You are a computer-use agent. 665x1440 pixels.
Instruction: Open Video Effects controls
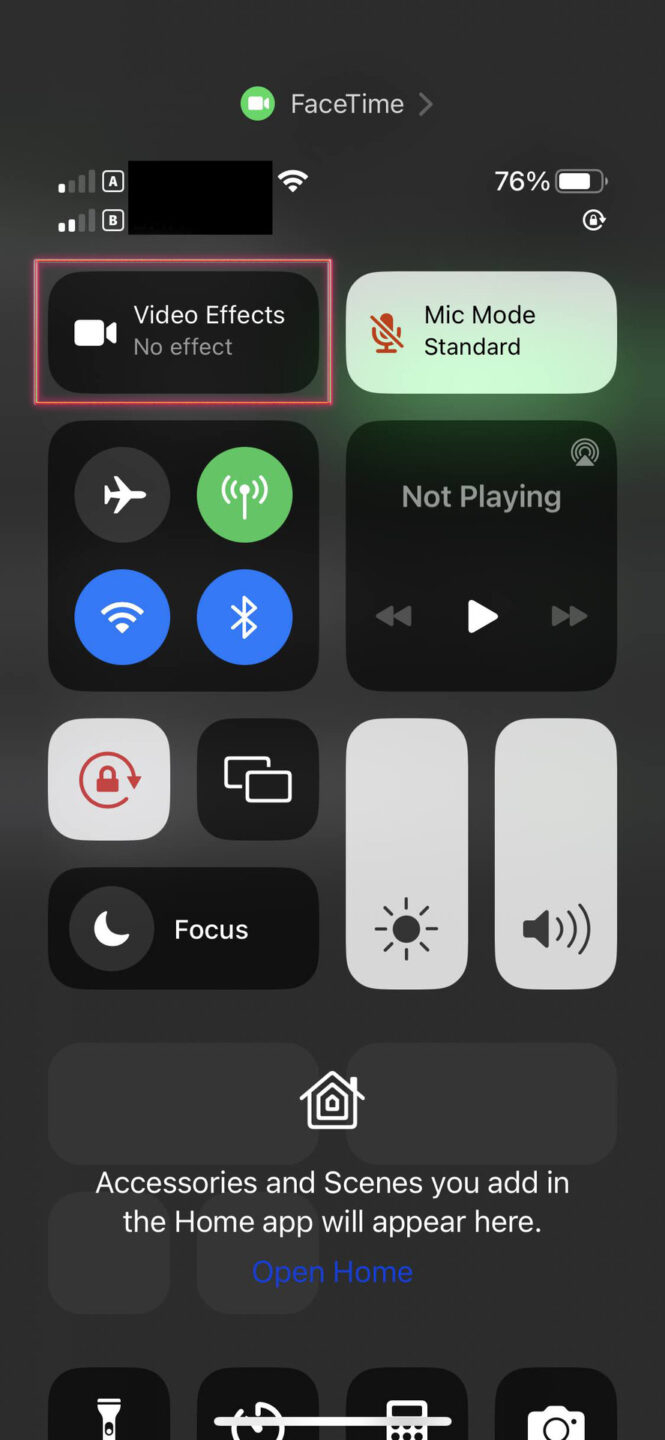tap(184, 332)
